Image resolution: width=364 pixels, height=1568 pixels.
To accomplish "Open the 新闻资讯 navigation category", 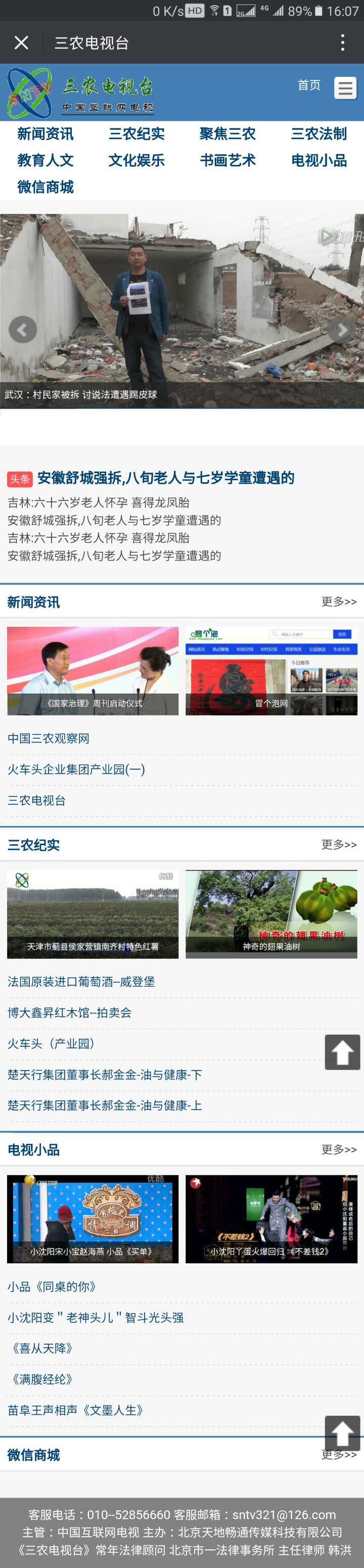I will pos(45,134).
